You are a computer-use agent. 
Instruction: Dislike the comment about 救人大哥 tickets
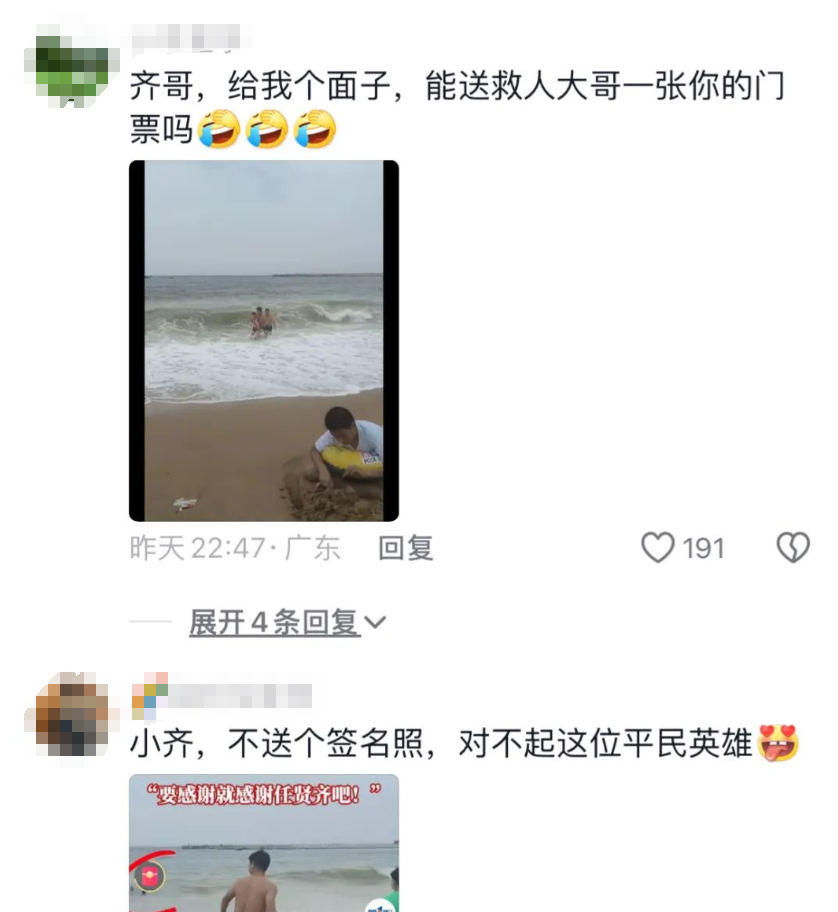792,547
